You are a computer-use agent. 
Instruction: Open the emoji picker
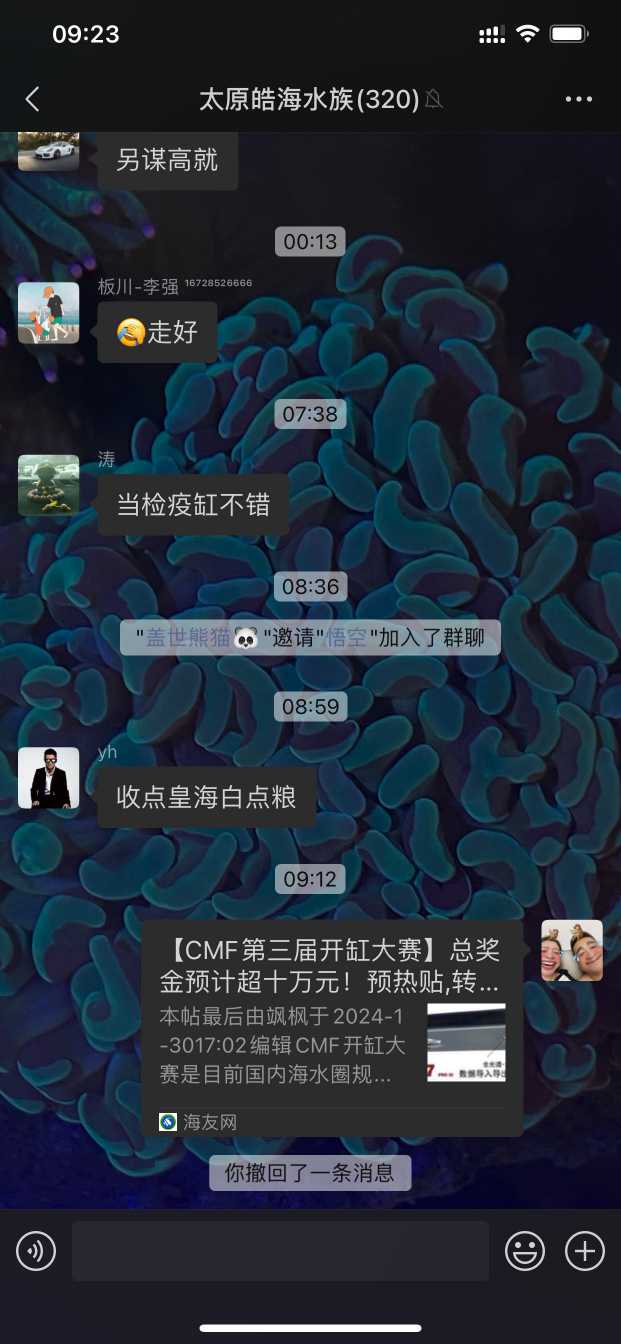(525, 1250)
